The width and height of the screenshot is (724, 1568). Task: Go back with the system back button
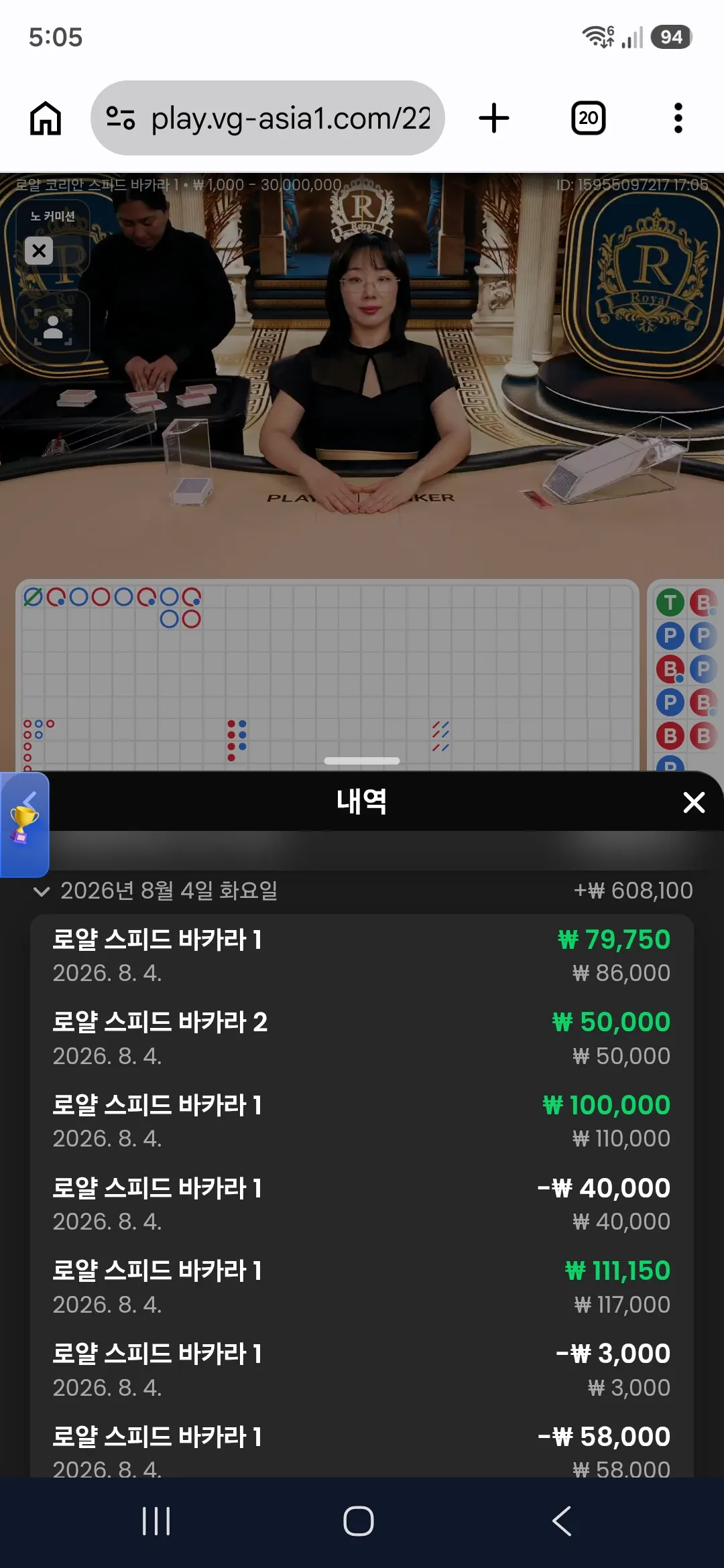point(562,1521)
